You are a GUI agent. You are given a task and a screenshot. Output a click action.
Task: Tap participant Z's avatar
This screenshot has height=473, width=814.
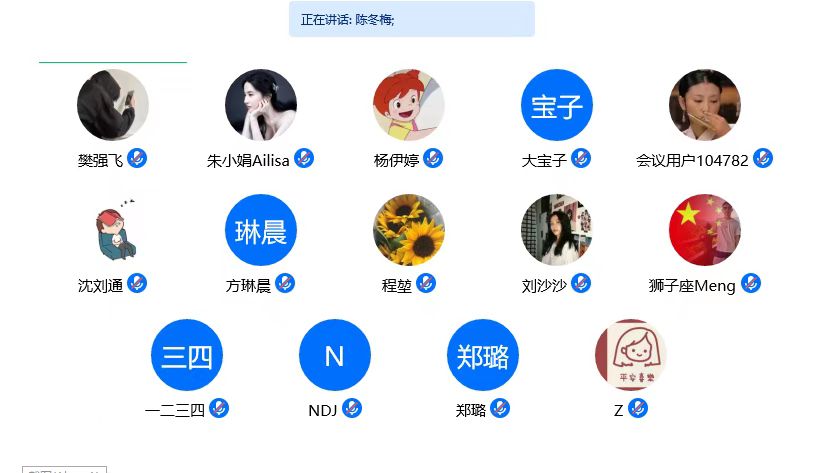point(630,355)
